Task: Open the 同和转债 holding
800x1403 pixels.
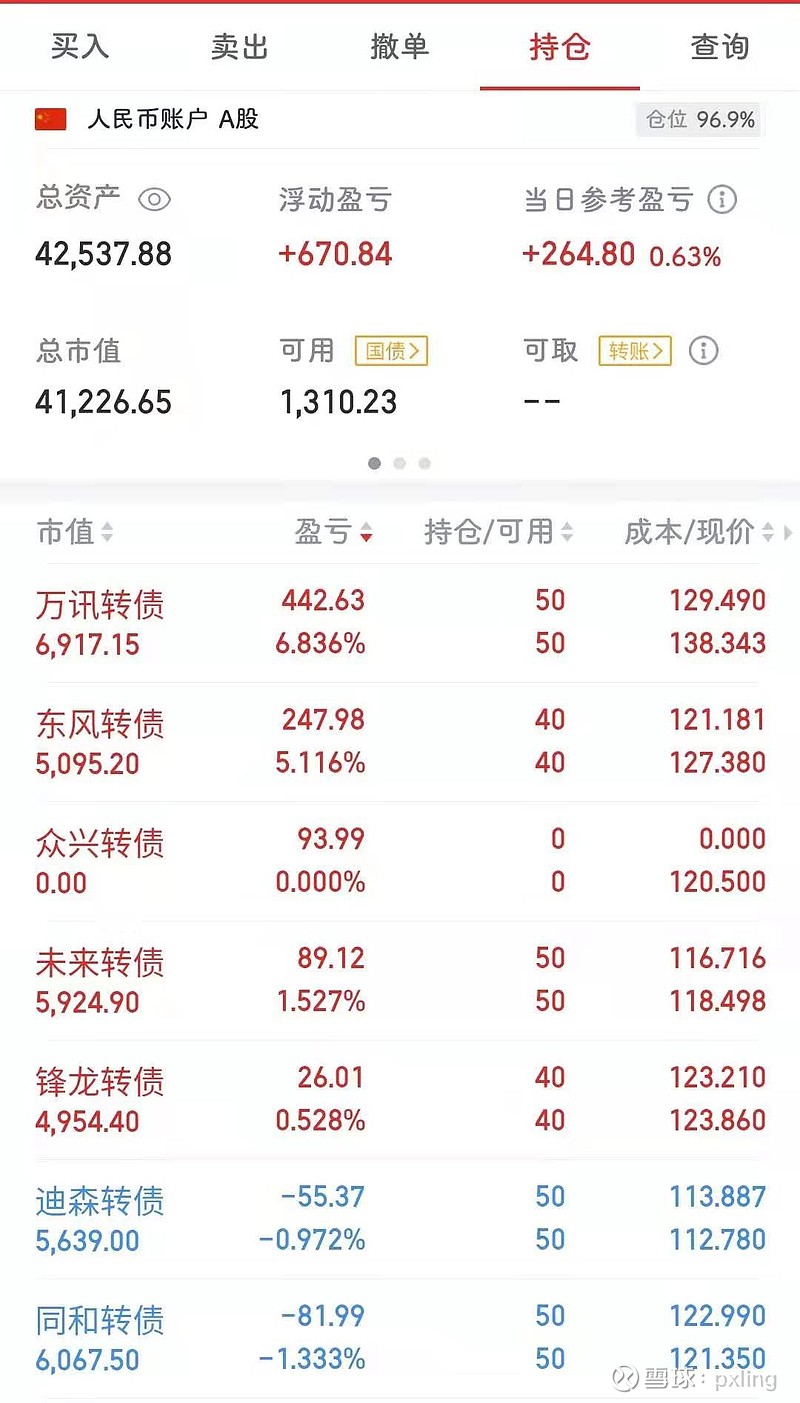Action: 400,1337
